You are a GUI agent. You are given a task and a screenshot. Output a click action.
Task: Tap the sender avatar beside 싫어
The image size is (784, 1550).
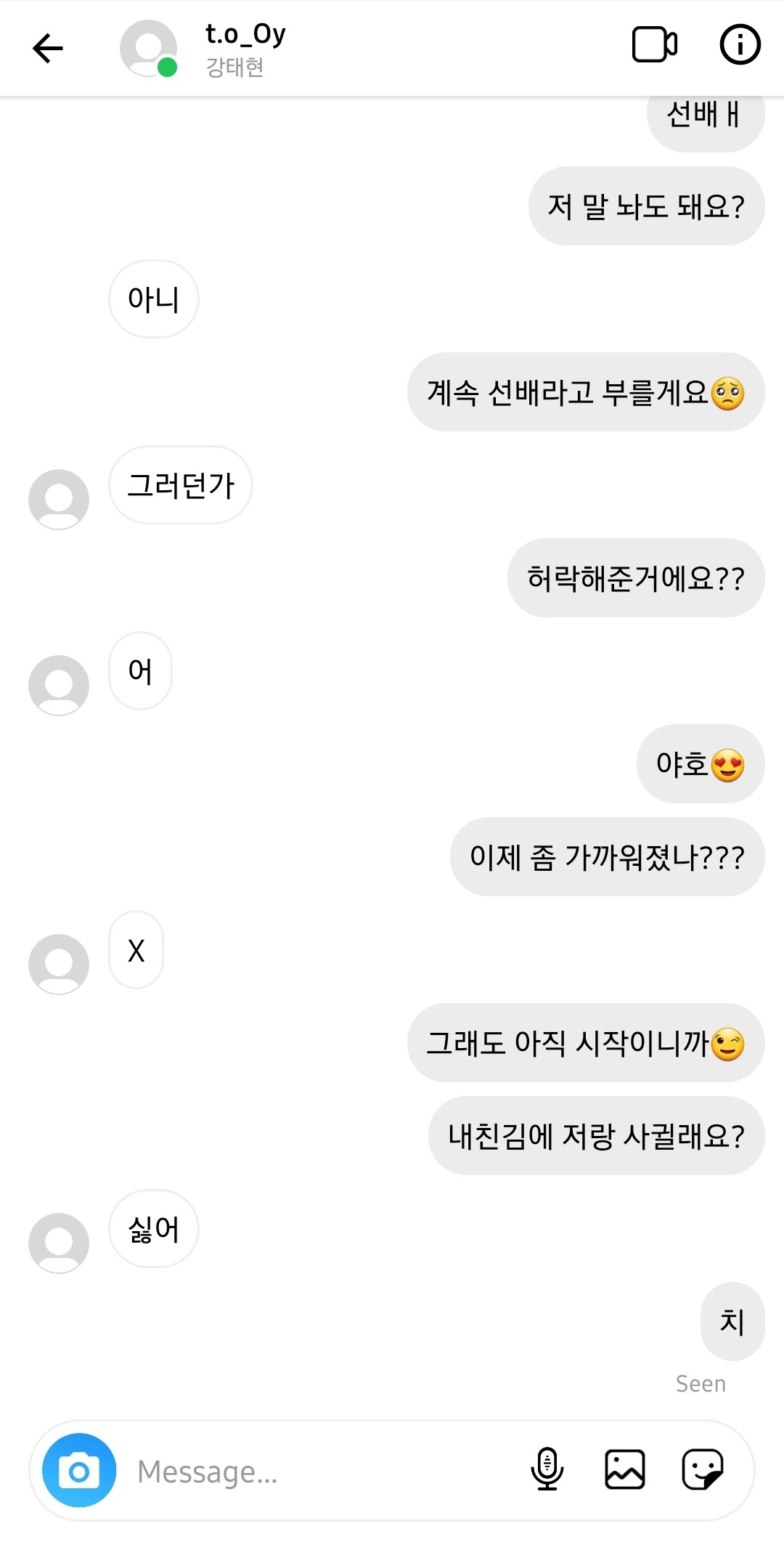tap(59, 1243)
